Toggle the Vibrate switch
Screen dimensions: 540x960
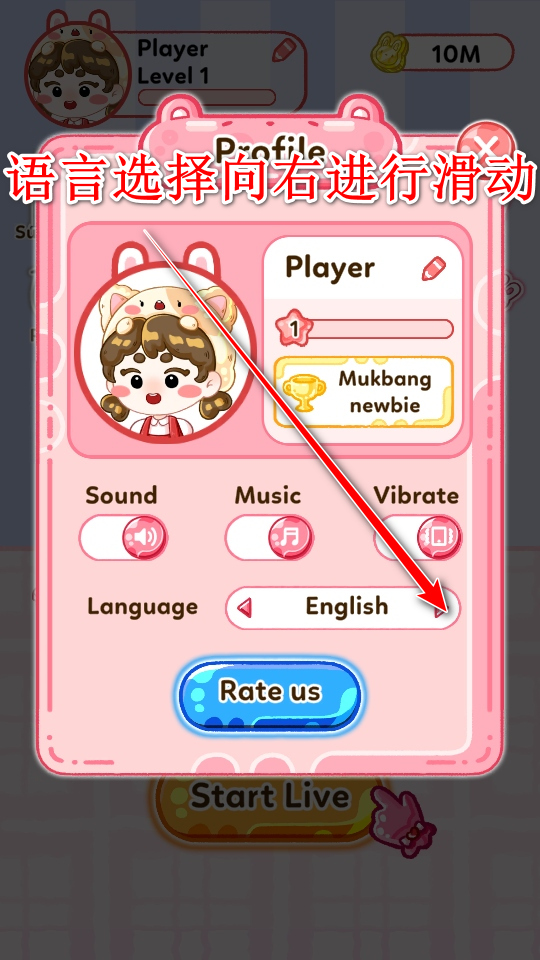pos(418,537)
